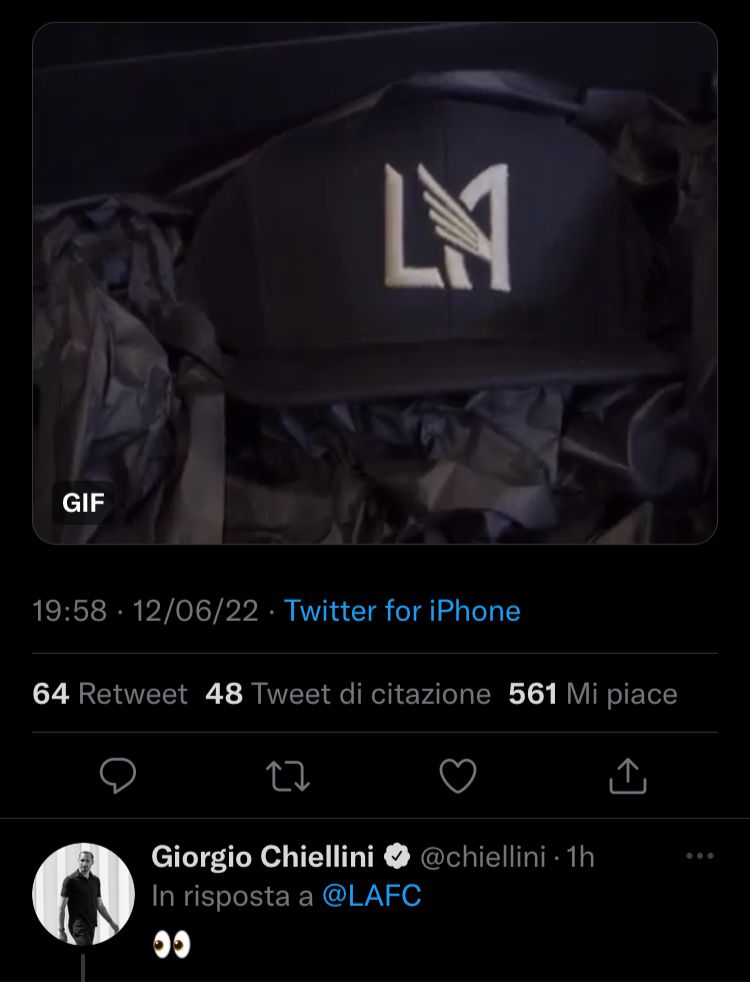View the 64 Retweet list
Screen dimensions: 750x982
pos(110,694)
